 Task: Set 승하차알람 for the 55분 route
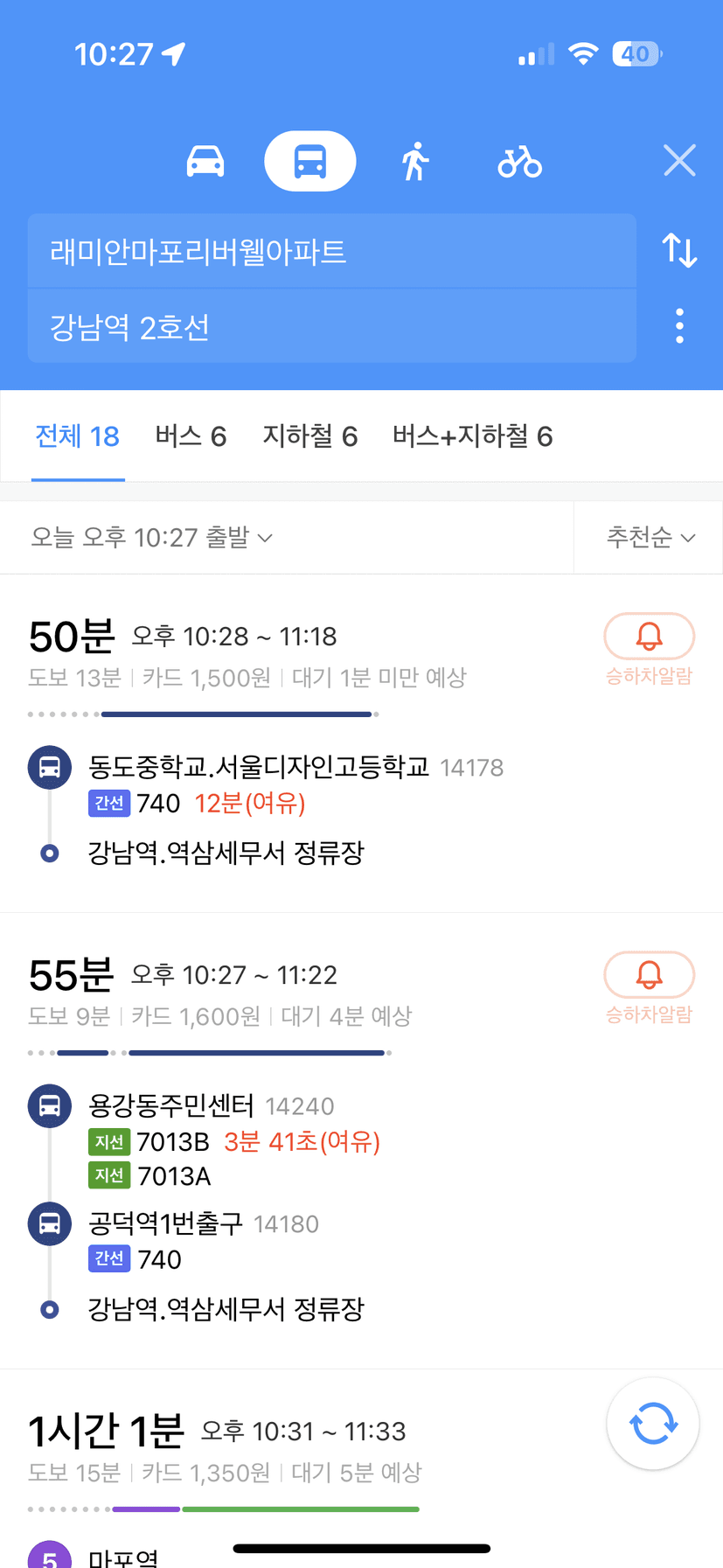coord(649,987)
